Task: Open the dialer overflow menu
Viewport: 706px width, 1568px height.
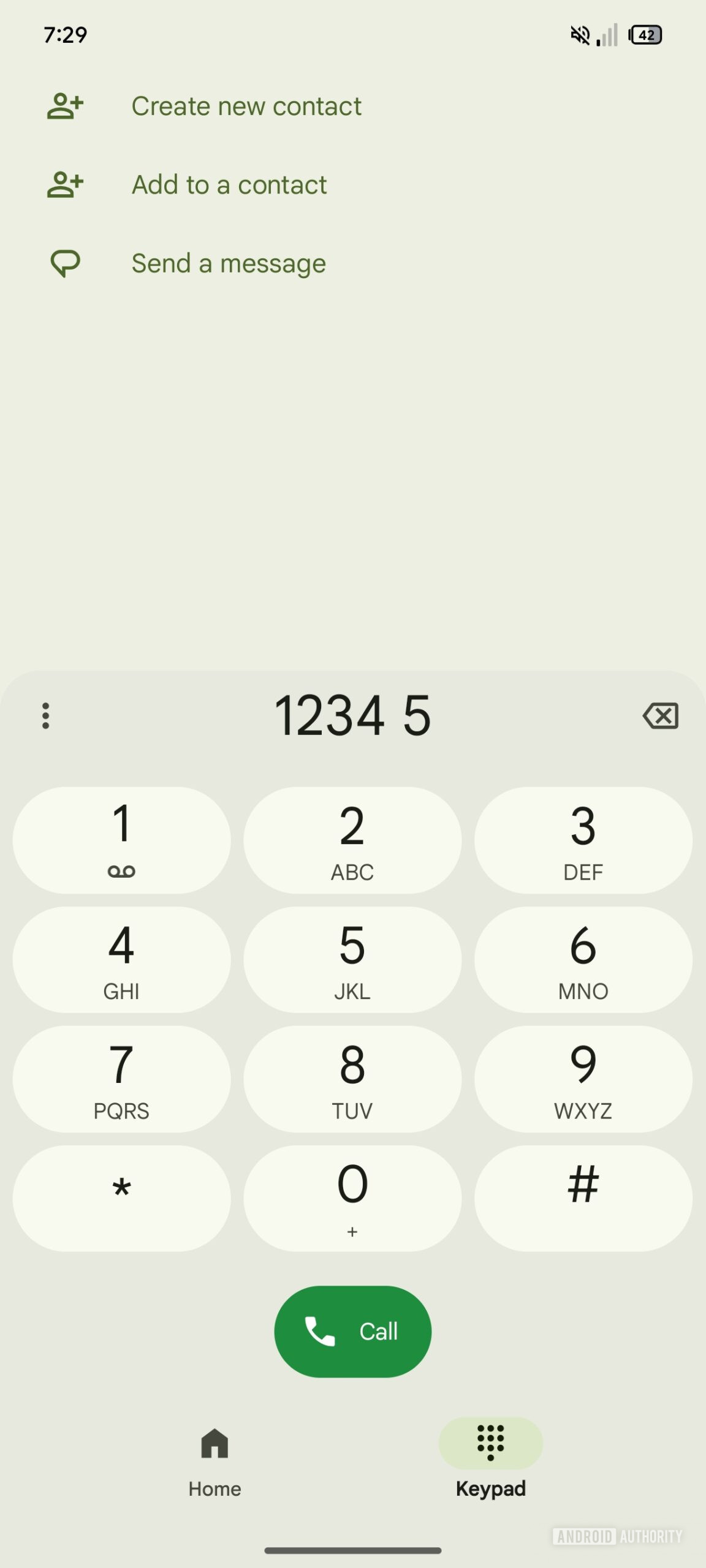Action: coord(45,715)
